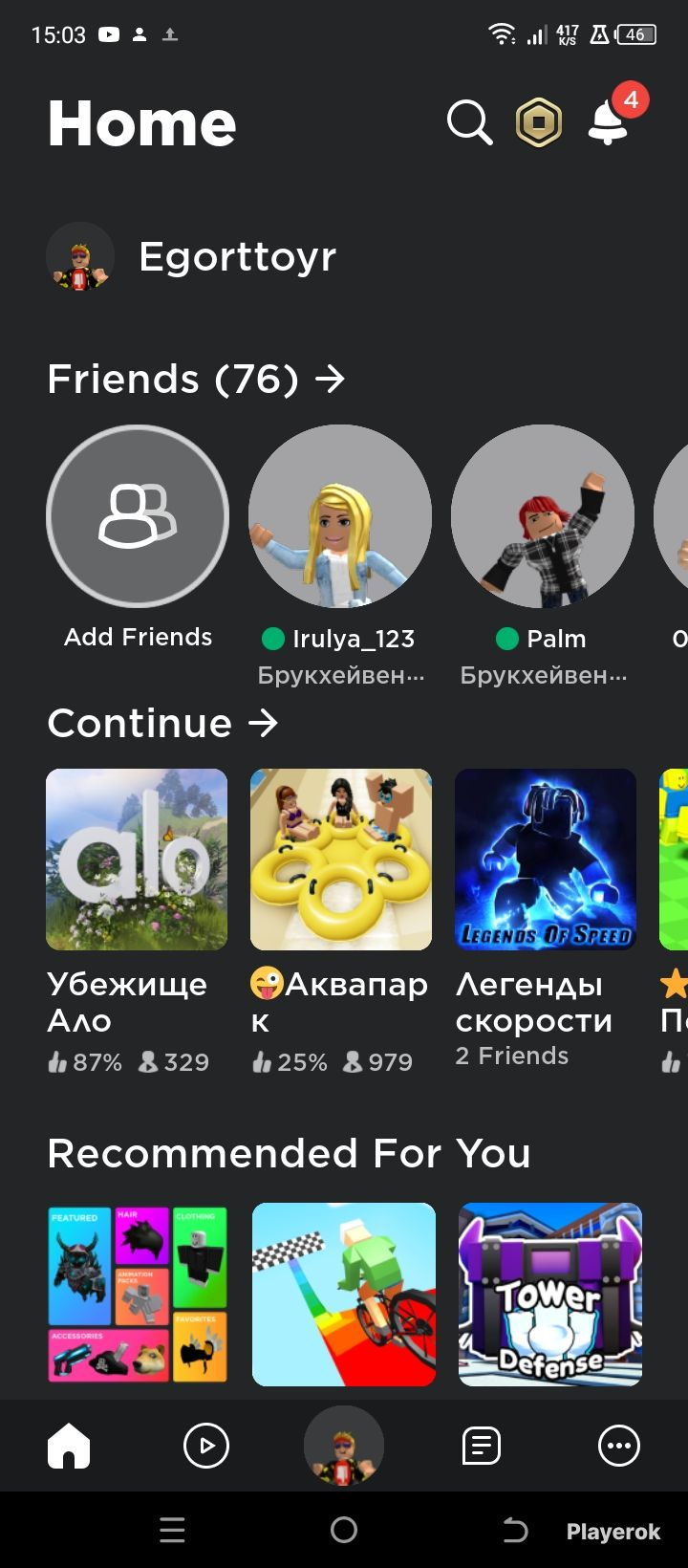Open Легенды скорости game
688x1568 pixels.
[x=546, y=918]
